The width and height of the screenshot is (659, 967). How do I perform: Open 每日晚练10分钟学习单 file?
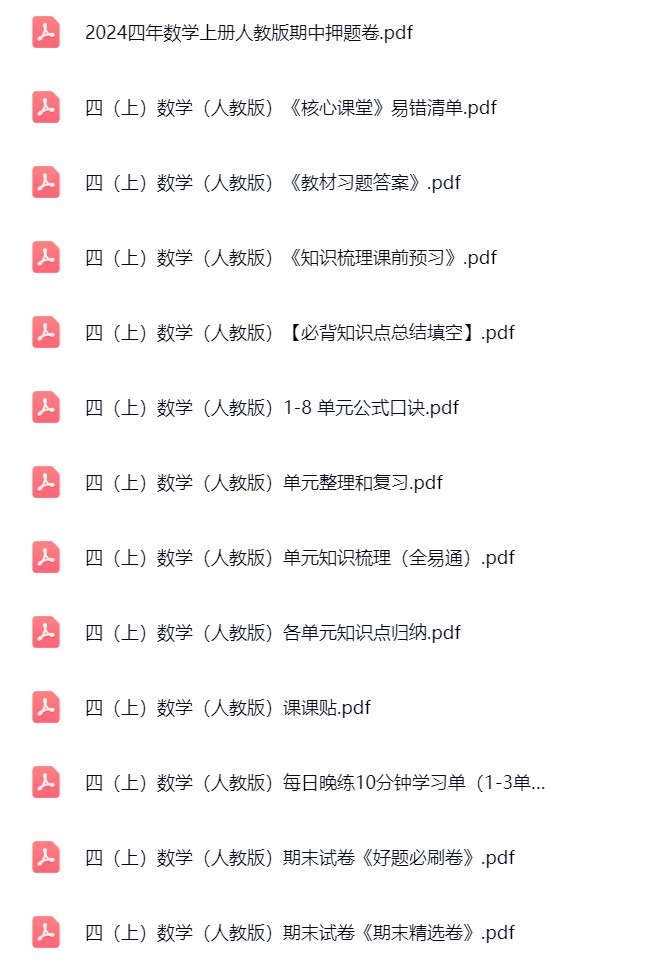[314, 783]
